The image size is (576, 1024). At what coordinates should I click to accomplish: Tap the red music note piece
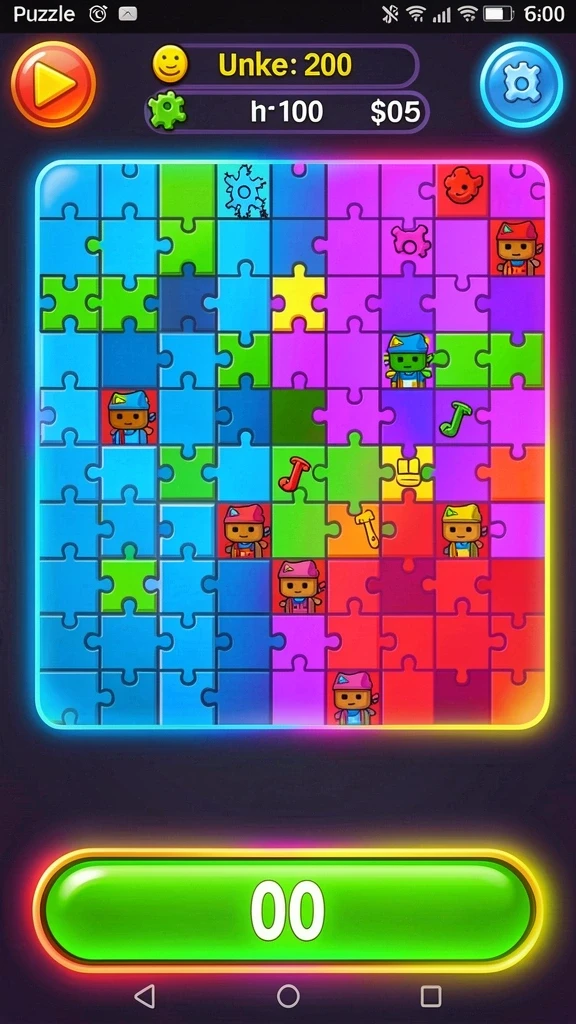[x=294, y=474]
